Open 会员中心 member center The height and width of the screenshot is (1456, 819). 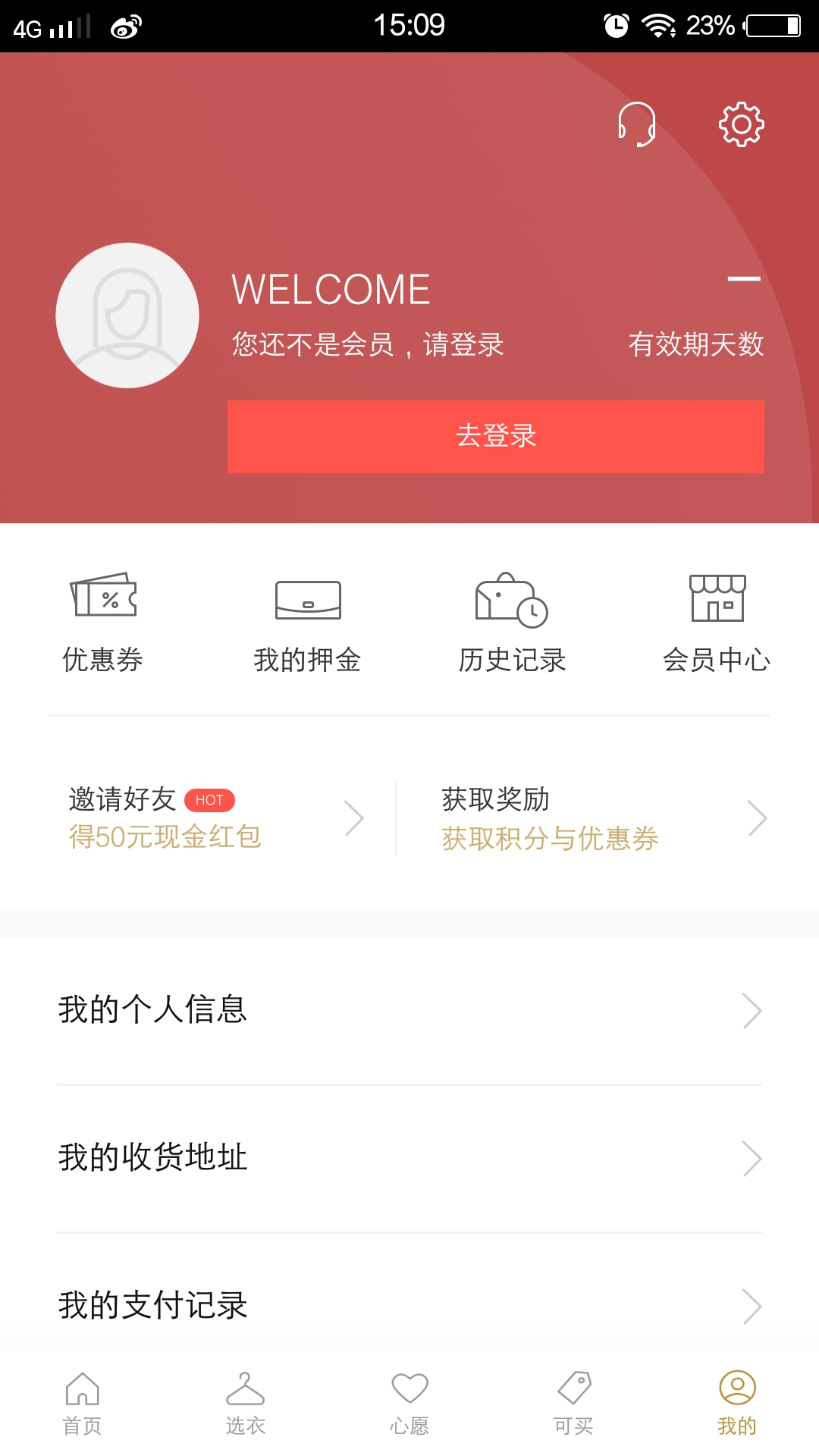717,623
